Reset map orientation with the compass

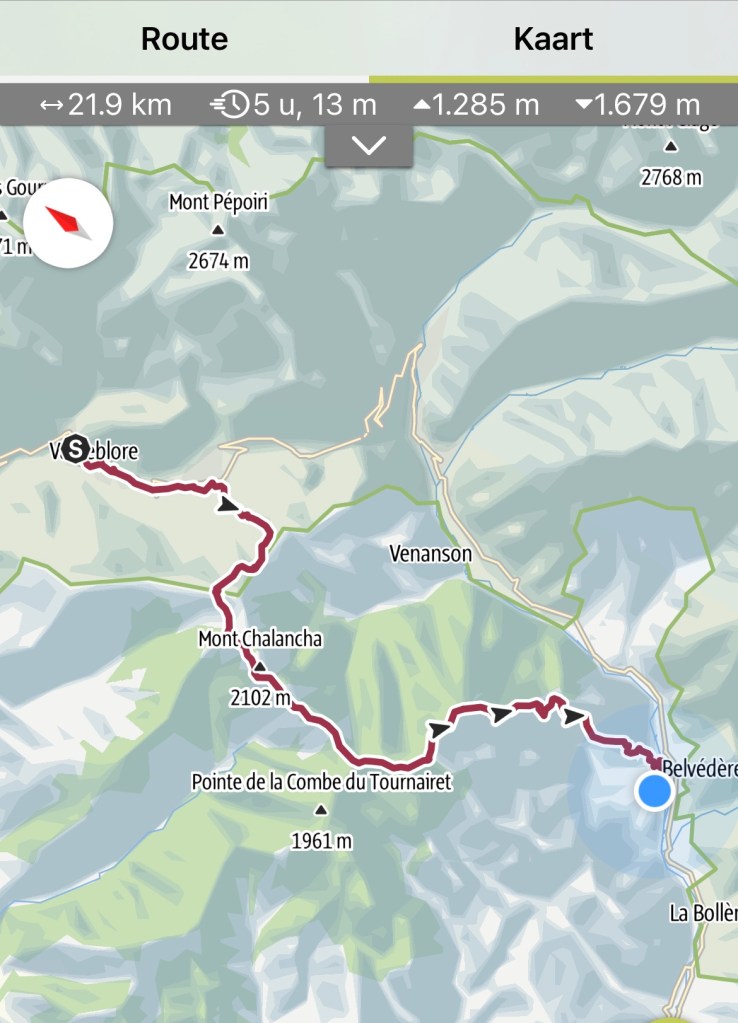point(68,223)
